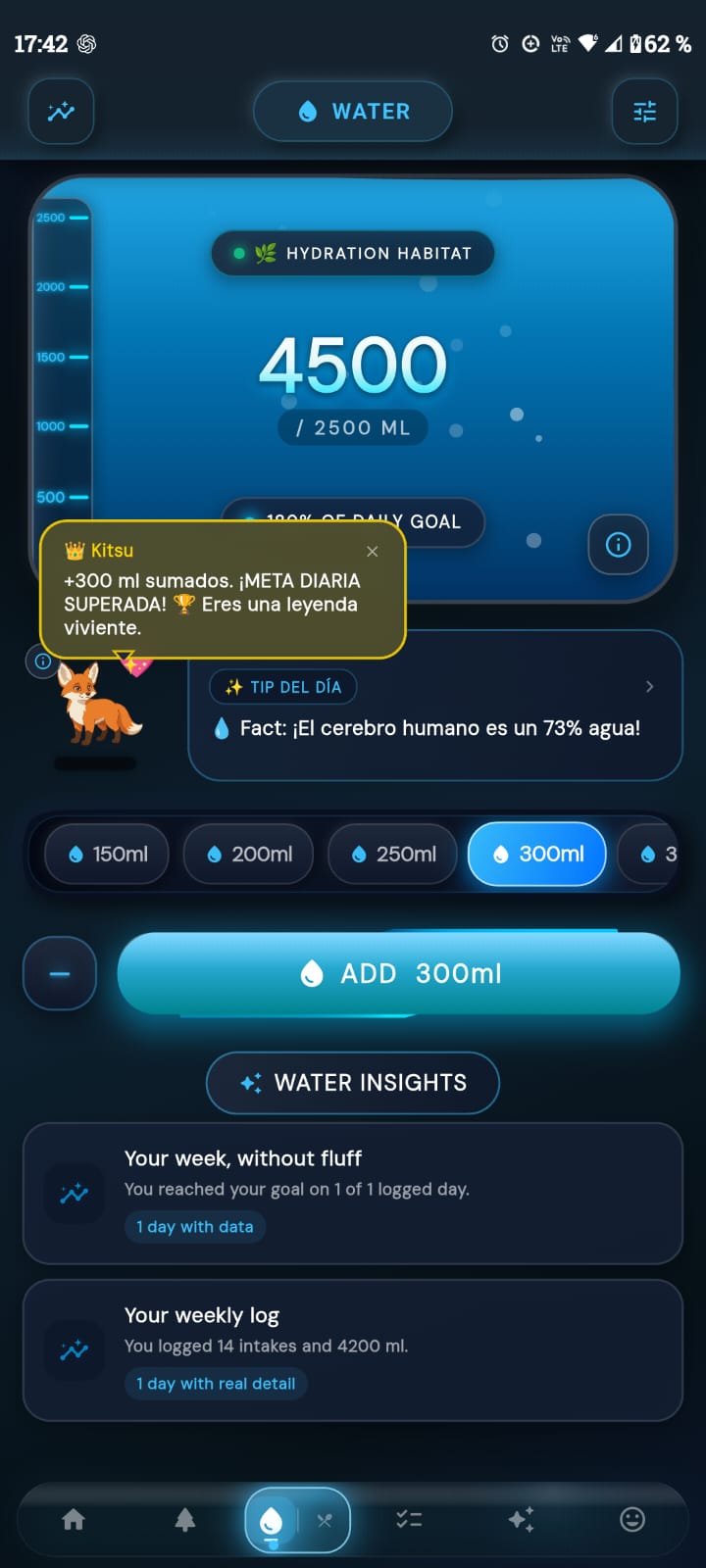Tap the ADD 300ml button
This screenshot has height=1568, width=706.
pyautogui.click(x=398, y=973)
